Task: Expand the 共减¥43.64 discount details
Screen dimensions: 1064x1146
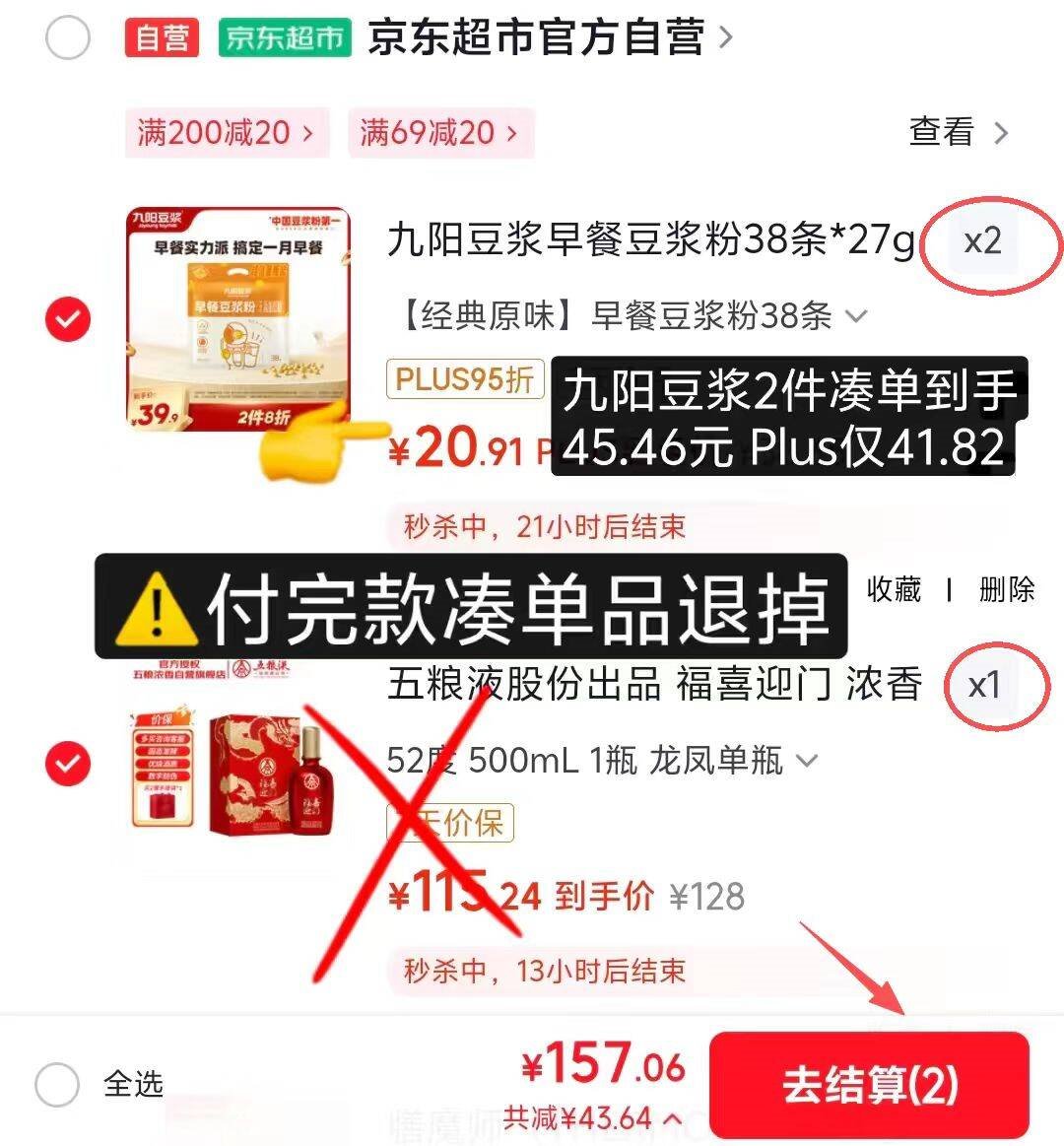Action: pyautogui.click(x=592, y=1119)
